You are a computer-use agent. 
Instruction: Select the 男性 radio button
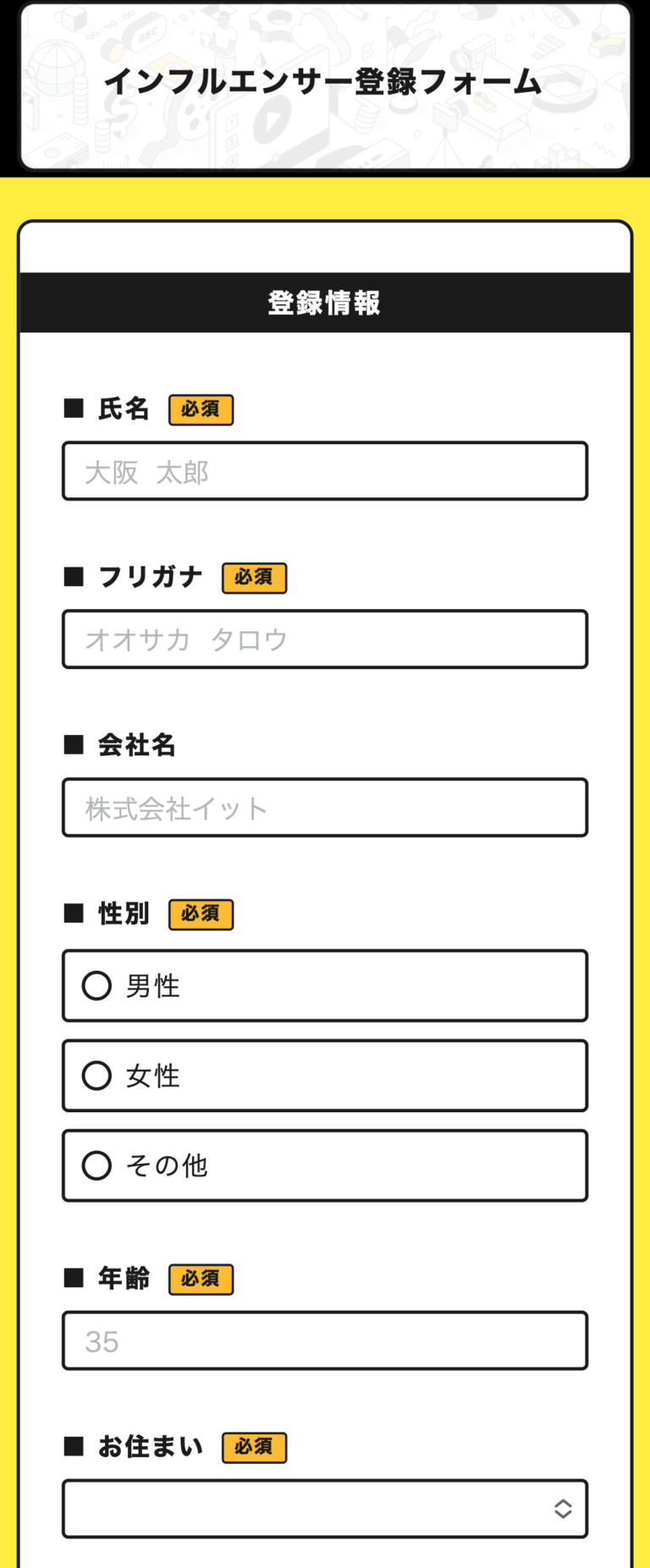[96, 985]
